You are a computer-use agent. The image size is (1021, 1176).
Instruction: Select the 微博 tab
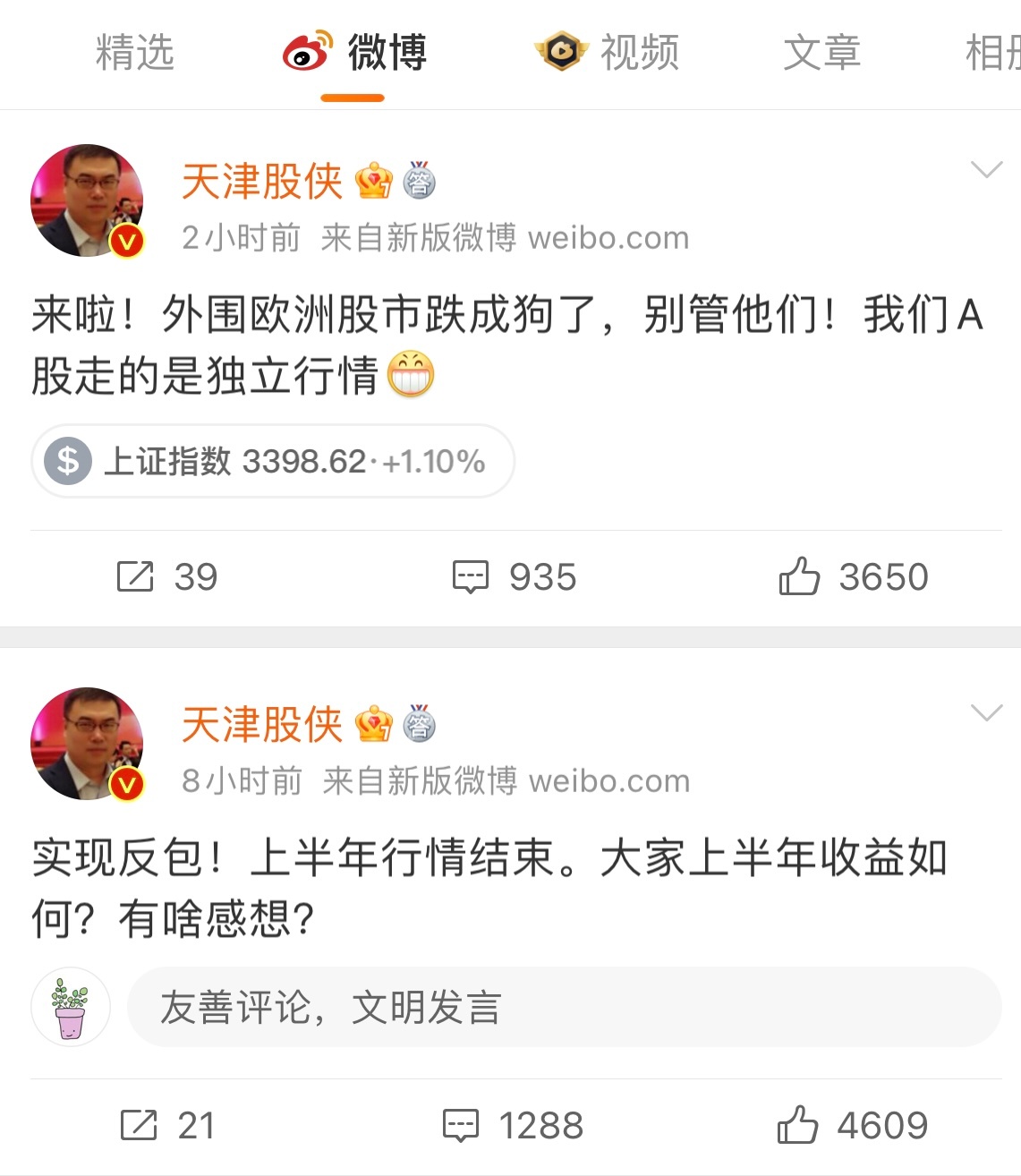coord(354,53)
